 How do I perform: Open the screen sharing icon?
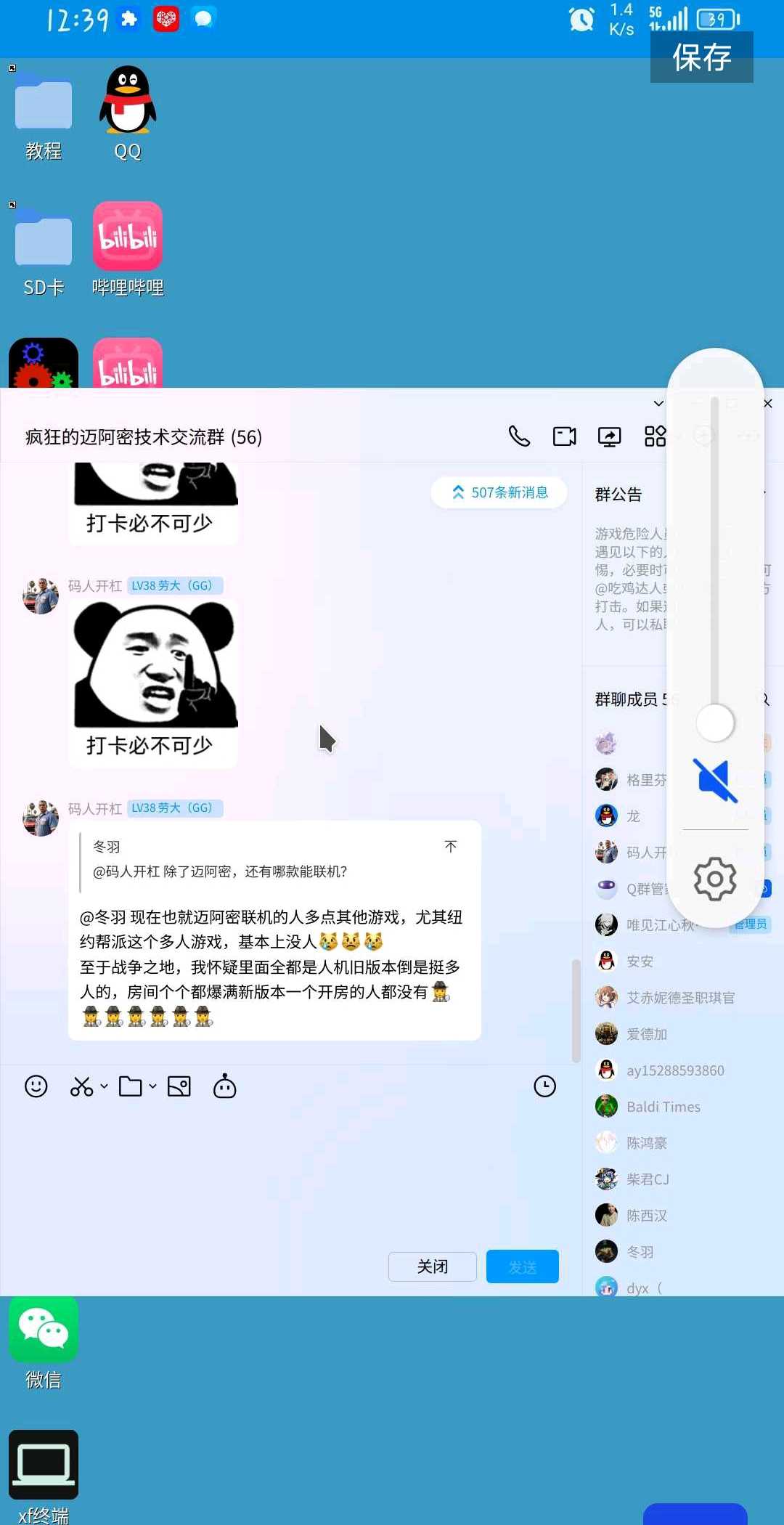click(x=609, y=436)
